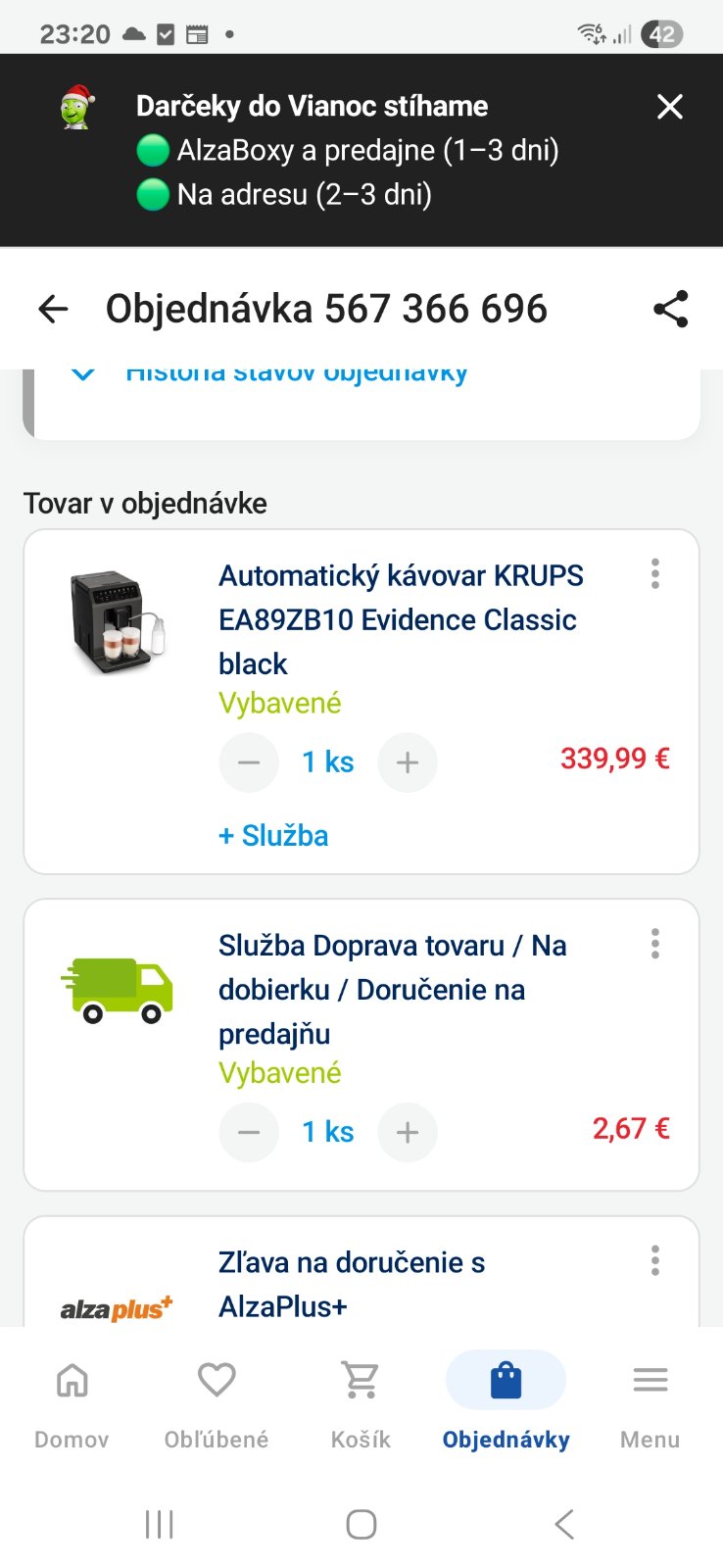Dismiss the Christmas delivery banner
The height and width of the screenshot is (1568, 723).
click(669, 107)
